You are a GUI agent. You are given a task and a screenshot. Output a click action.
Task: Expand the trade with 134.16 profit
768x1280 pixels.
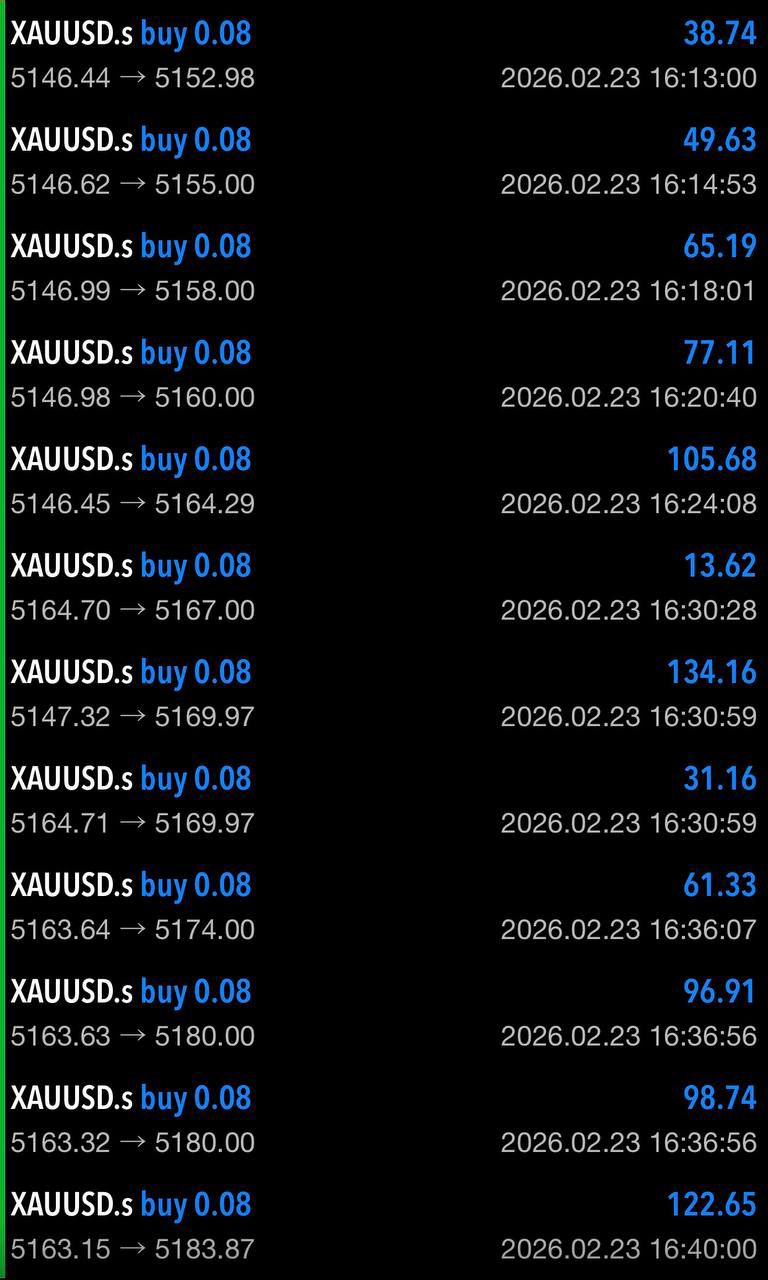(384, 694)
